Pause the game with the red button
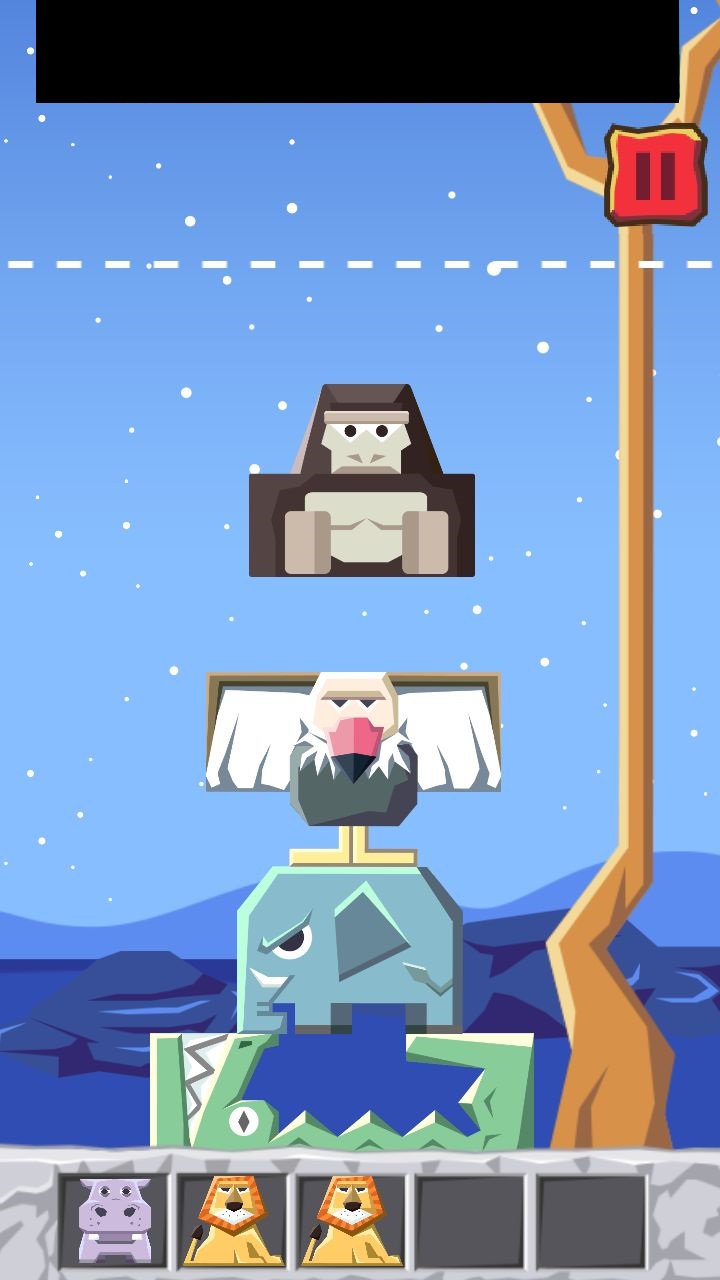This screenshot has height=1280, width=720. click(x=656, y=174)
